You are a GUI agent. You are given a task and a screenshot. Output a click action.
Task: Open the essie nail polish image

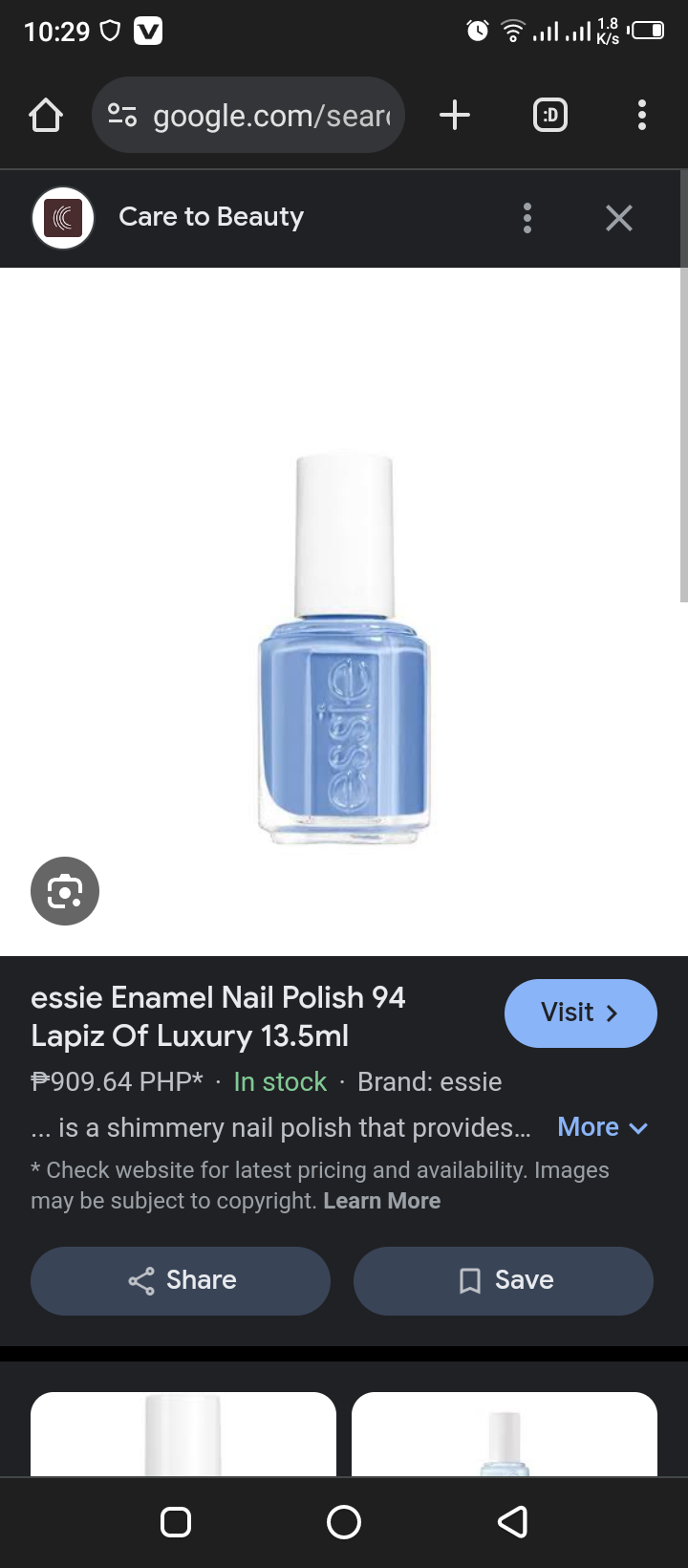tap(344, 650)
